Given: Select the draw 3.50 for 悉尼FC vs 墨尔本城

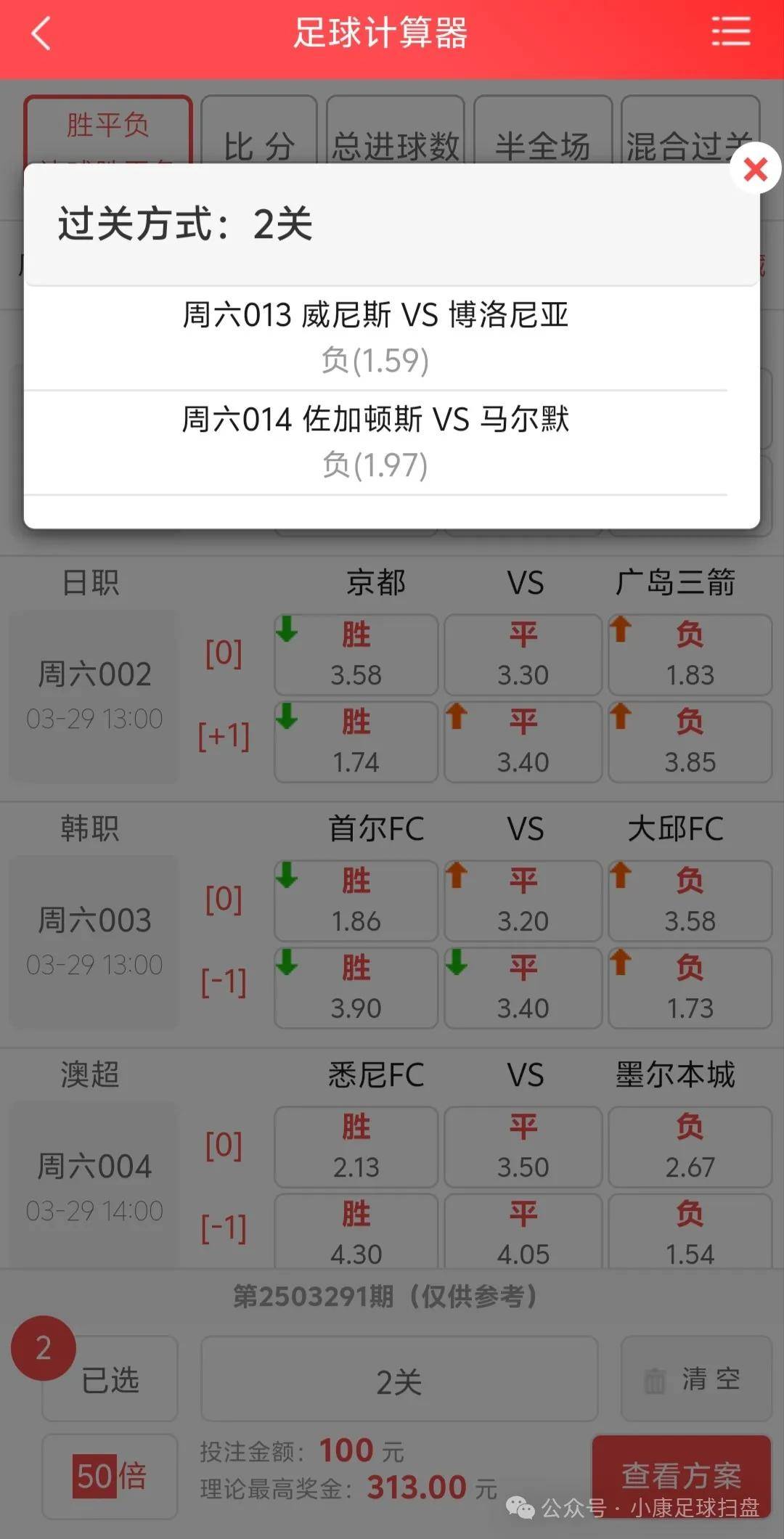Looking at the screenshot, I should [522, 1146].
